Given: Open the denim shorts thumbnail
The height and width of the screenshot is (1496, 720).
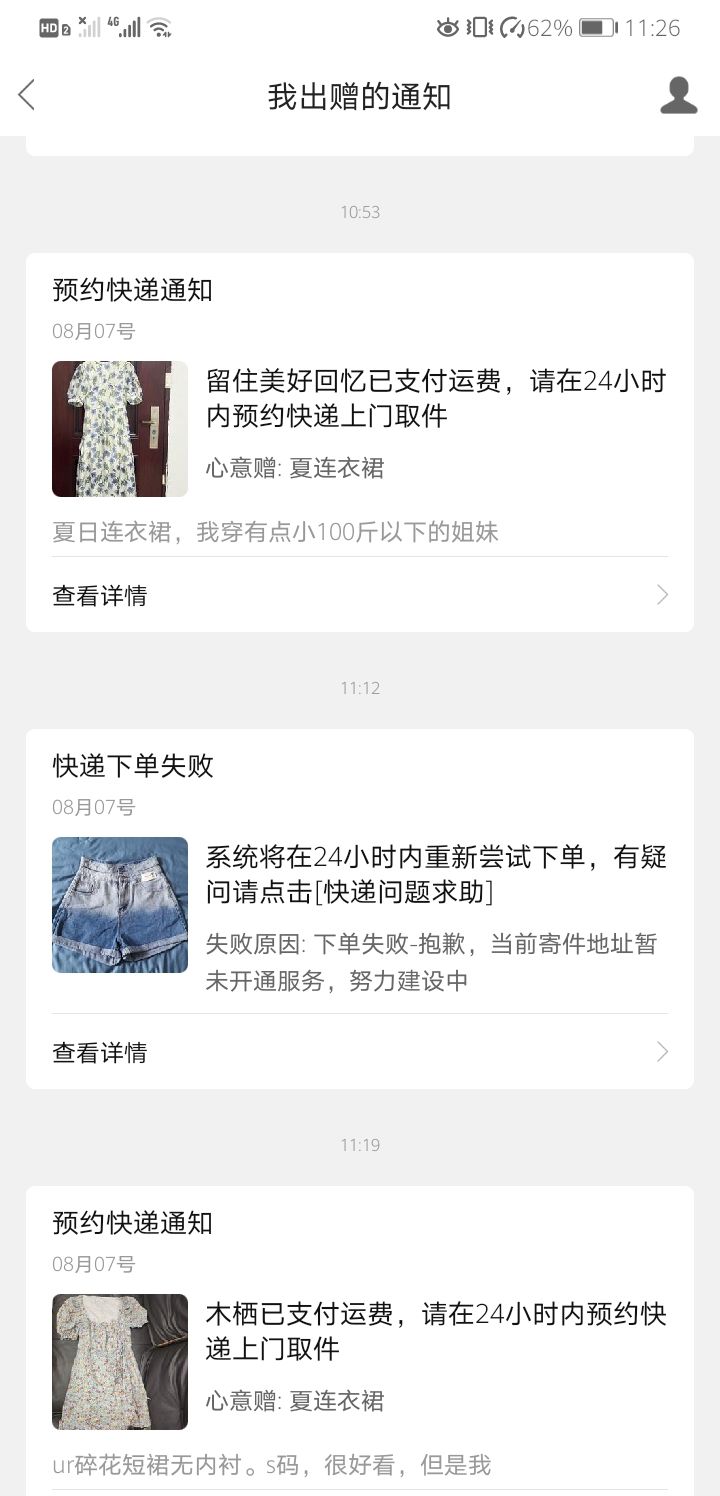Looking at the screenshot, I should click(x=120, y=905).
